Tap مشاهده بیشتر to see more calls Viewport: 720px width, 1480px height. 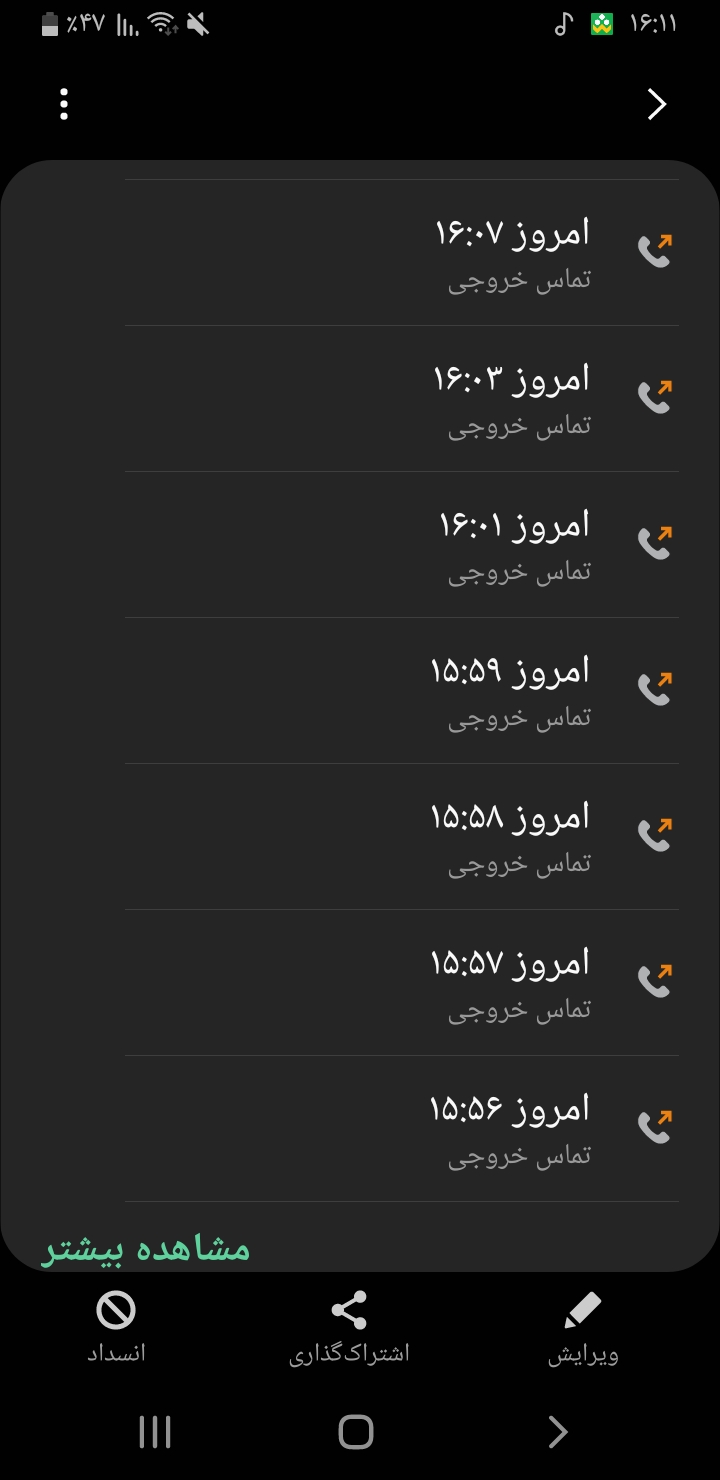(146, 1250)
